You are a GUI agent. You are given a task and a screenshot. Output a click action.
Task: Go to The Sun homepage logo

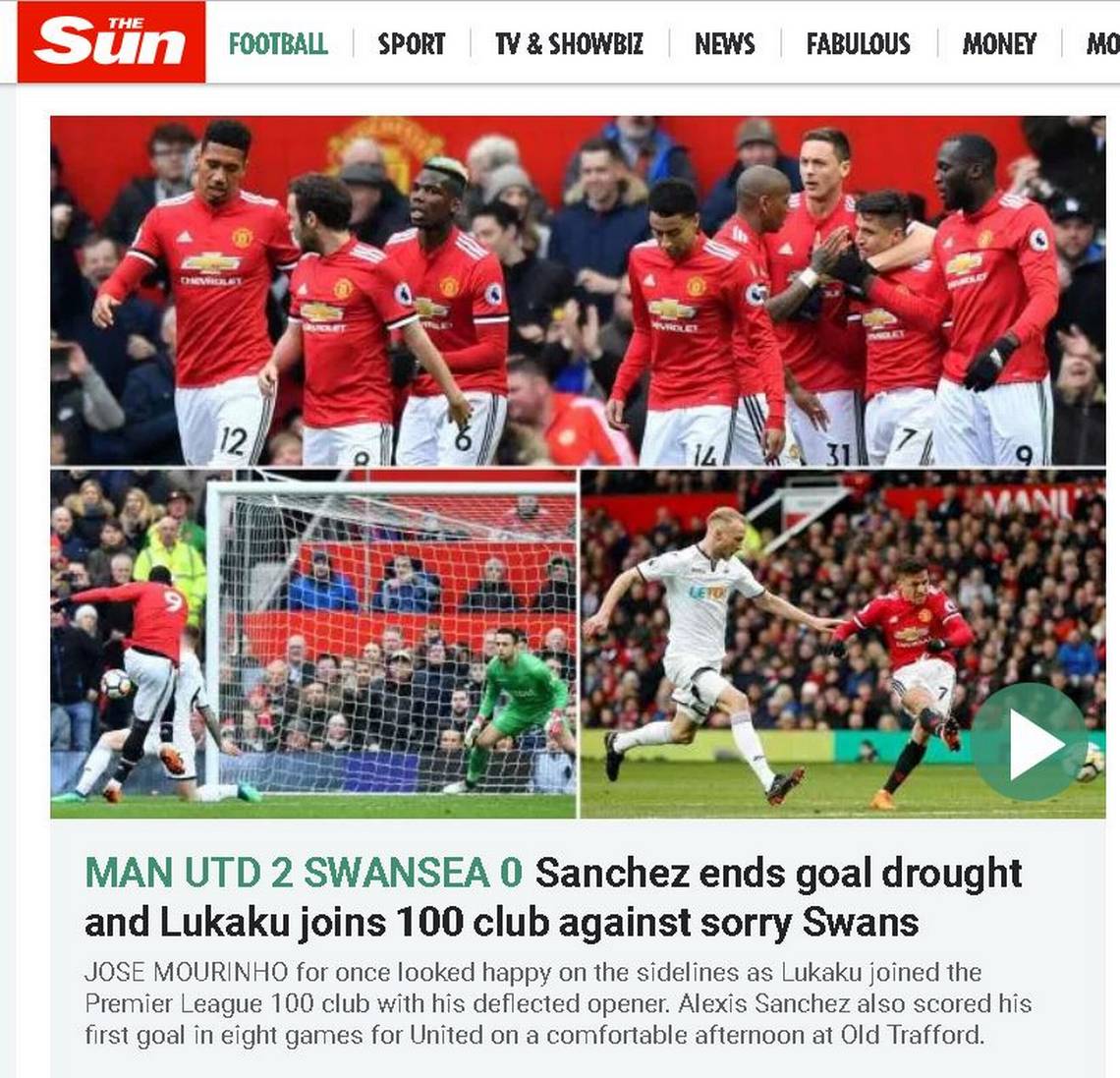[111, 42]
